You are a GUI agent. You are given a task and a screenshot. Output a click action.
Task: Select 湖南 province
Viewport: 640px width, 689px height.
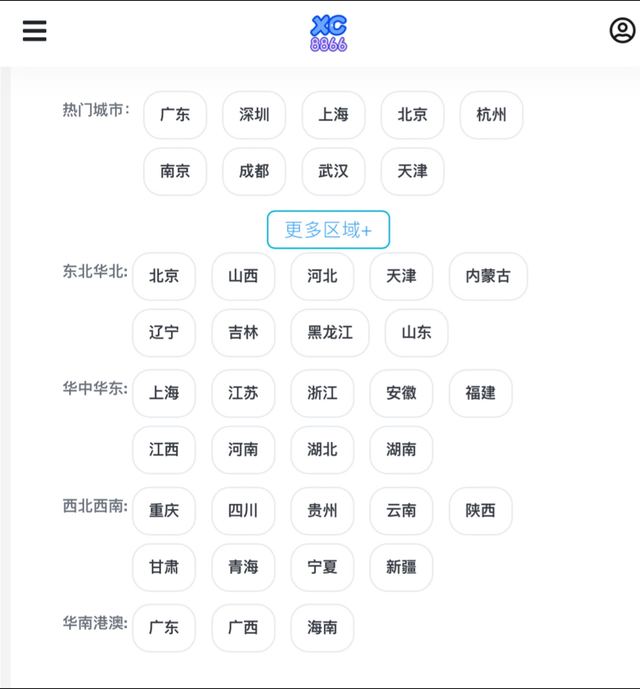401,450
